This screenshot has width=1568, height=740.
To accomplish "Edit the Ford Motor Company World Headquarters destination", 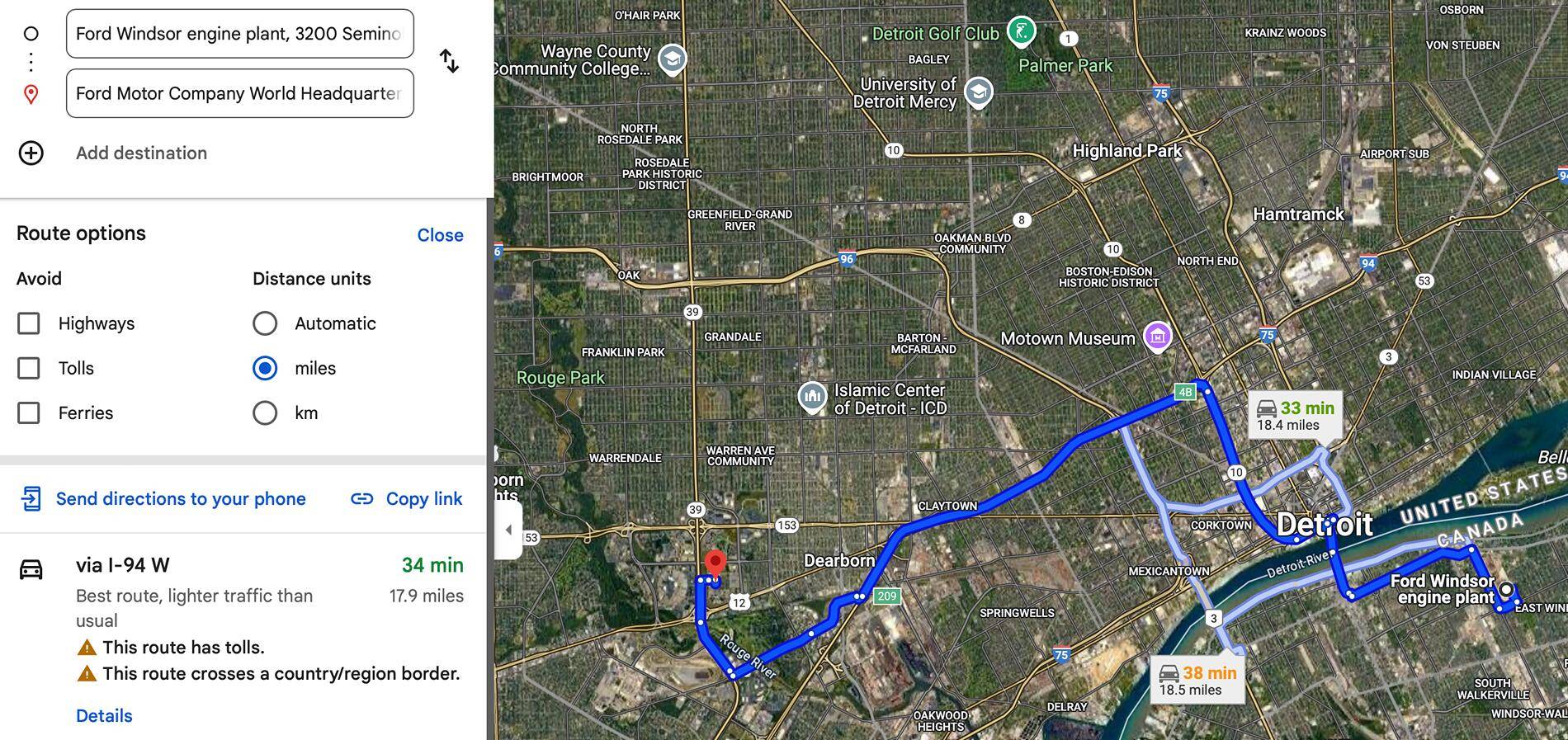I will (239, 93).
